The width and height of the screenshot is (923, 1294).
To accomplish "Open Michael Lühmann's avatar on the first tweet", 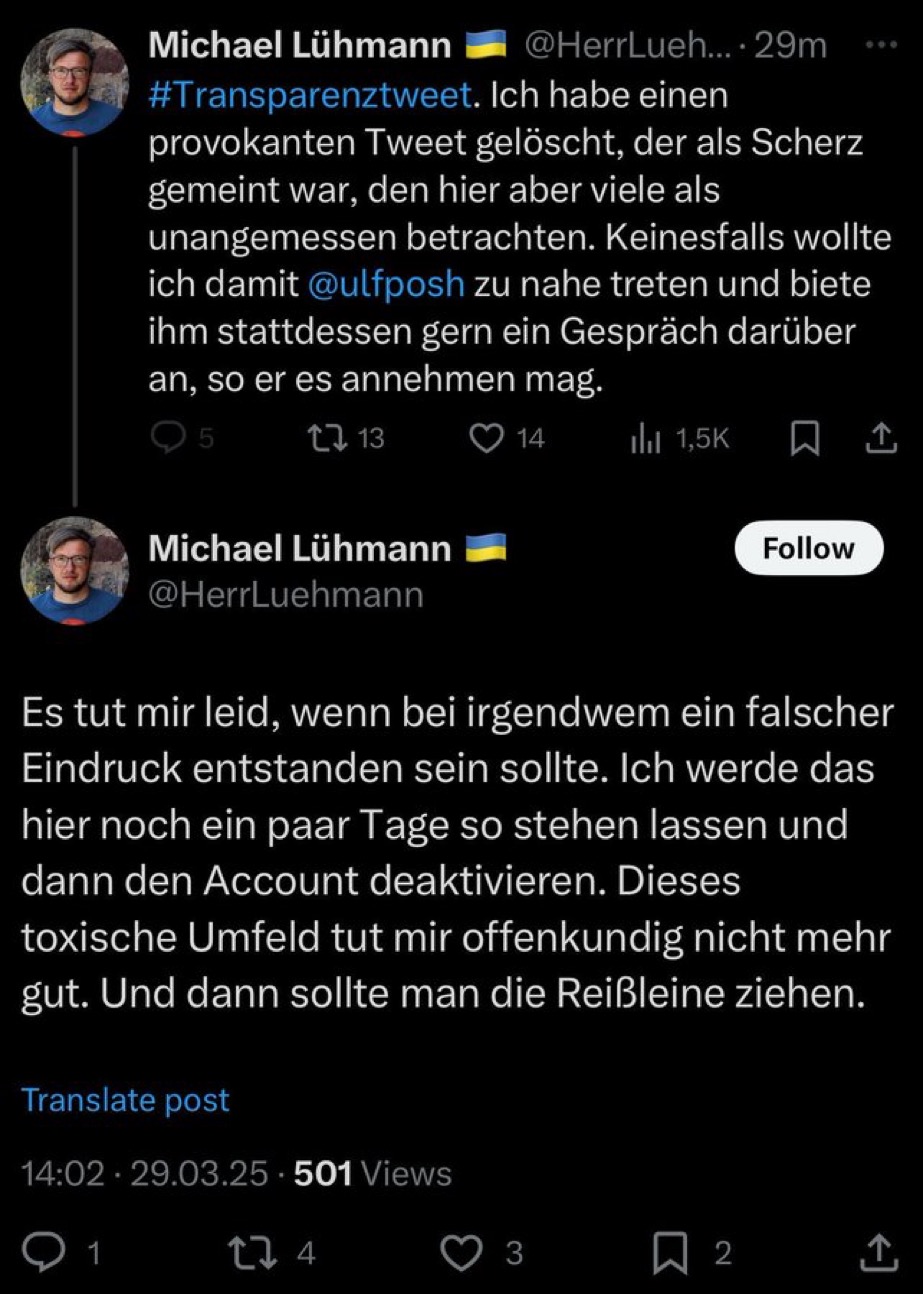I will 75,82.
